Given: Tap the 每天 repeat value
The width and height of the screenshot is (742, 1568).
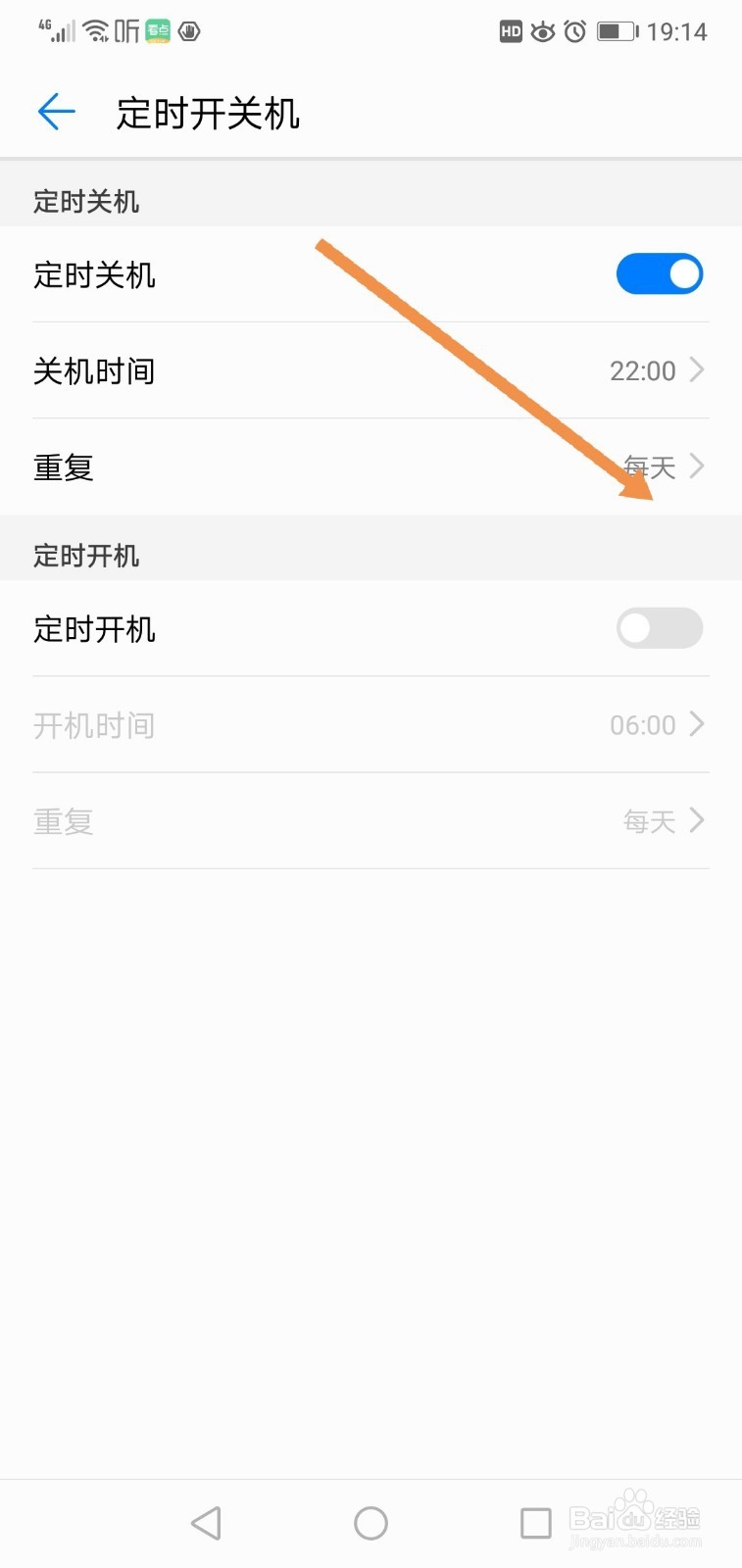Looking at the screenshot, I should (649, 466).
